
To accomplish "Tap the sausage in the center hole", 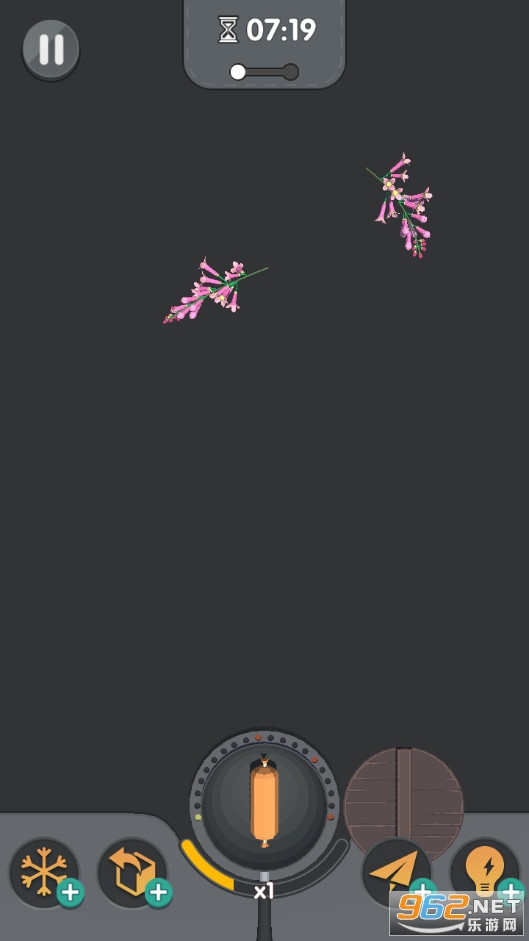I will [264, 802].
